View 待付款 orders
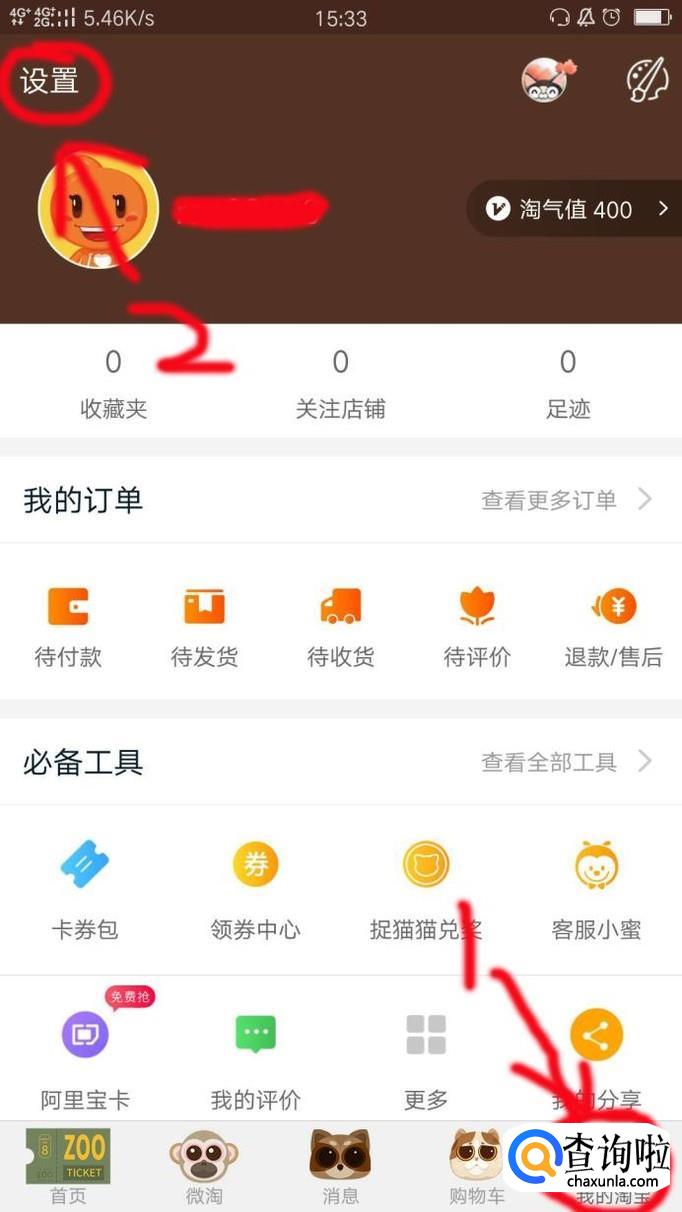The width and height of the screenshot is (682, 1212). point(68,626)
